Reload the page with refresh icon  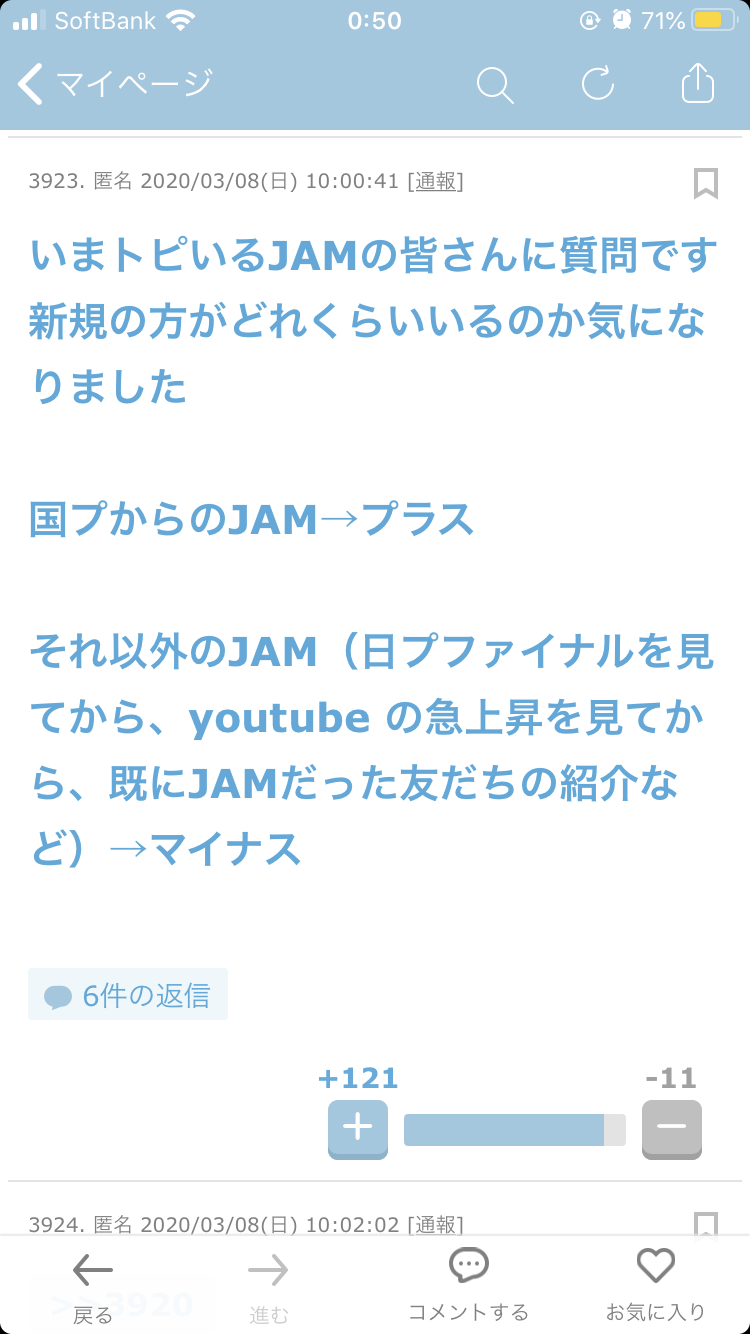pyautogui.click(x=598, y=84)
